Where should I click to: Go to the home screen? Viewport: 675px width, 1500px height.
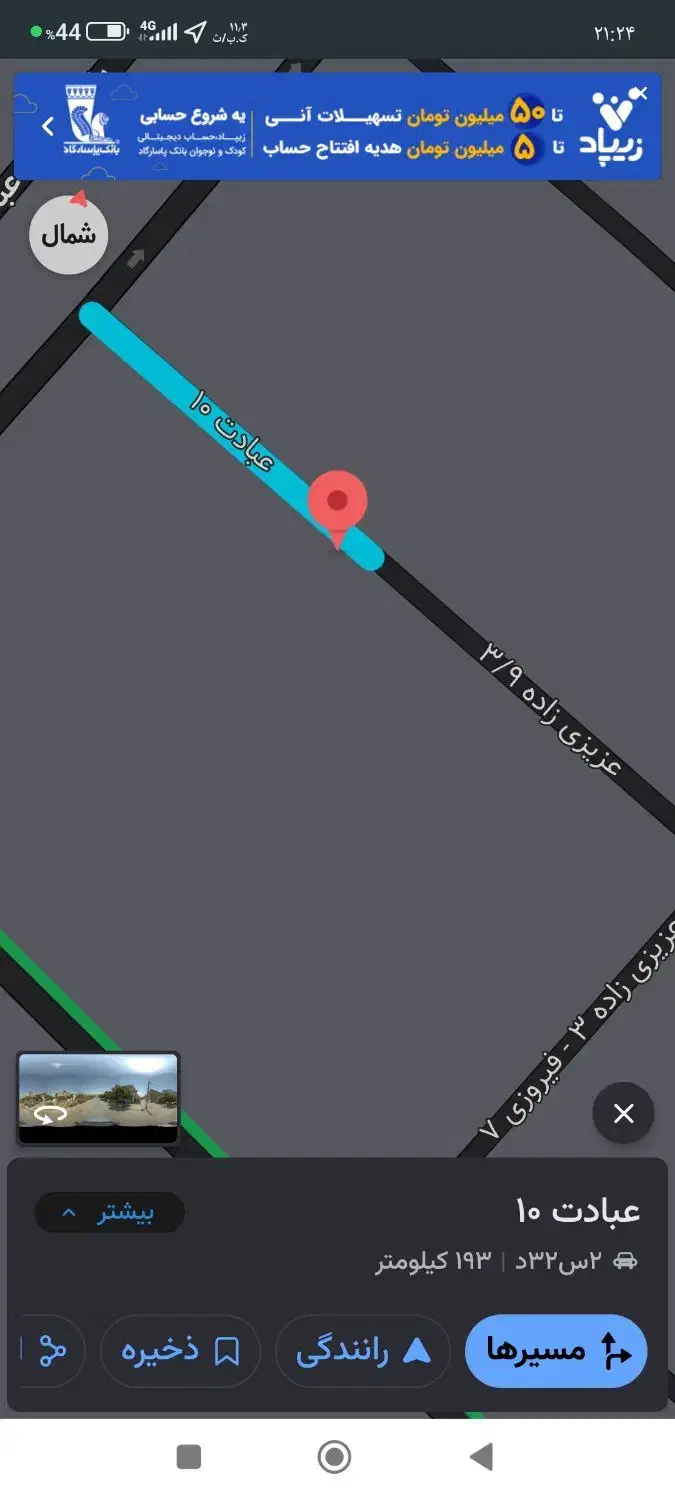click(x=335, y=1457)
